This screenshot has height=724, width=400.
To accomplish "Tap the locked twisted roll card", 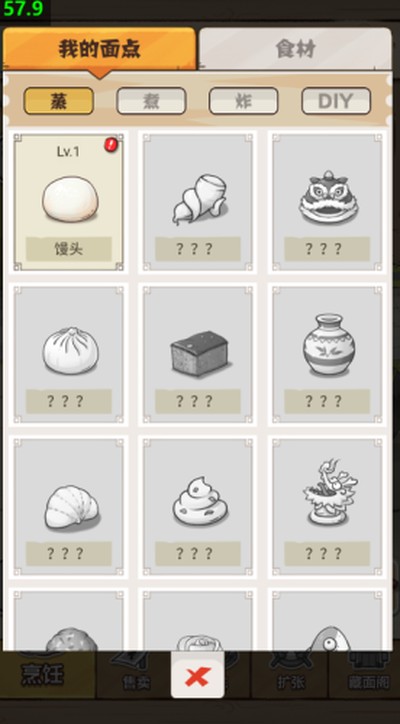I will (198, 202).
